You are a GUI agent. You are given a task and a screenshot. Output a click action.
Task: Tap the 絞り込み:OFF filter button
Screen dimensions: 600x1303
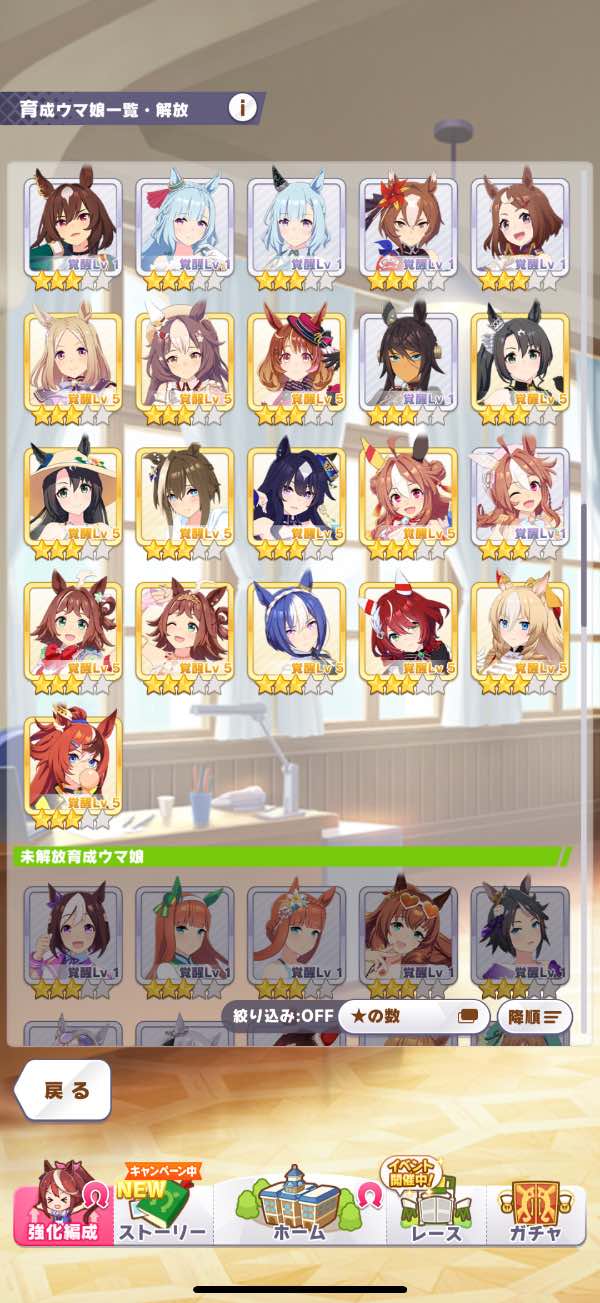[277, 1017]
